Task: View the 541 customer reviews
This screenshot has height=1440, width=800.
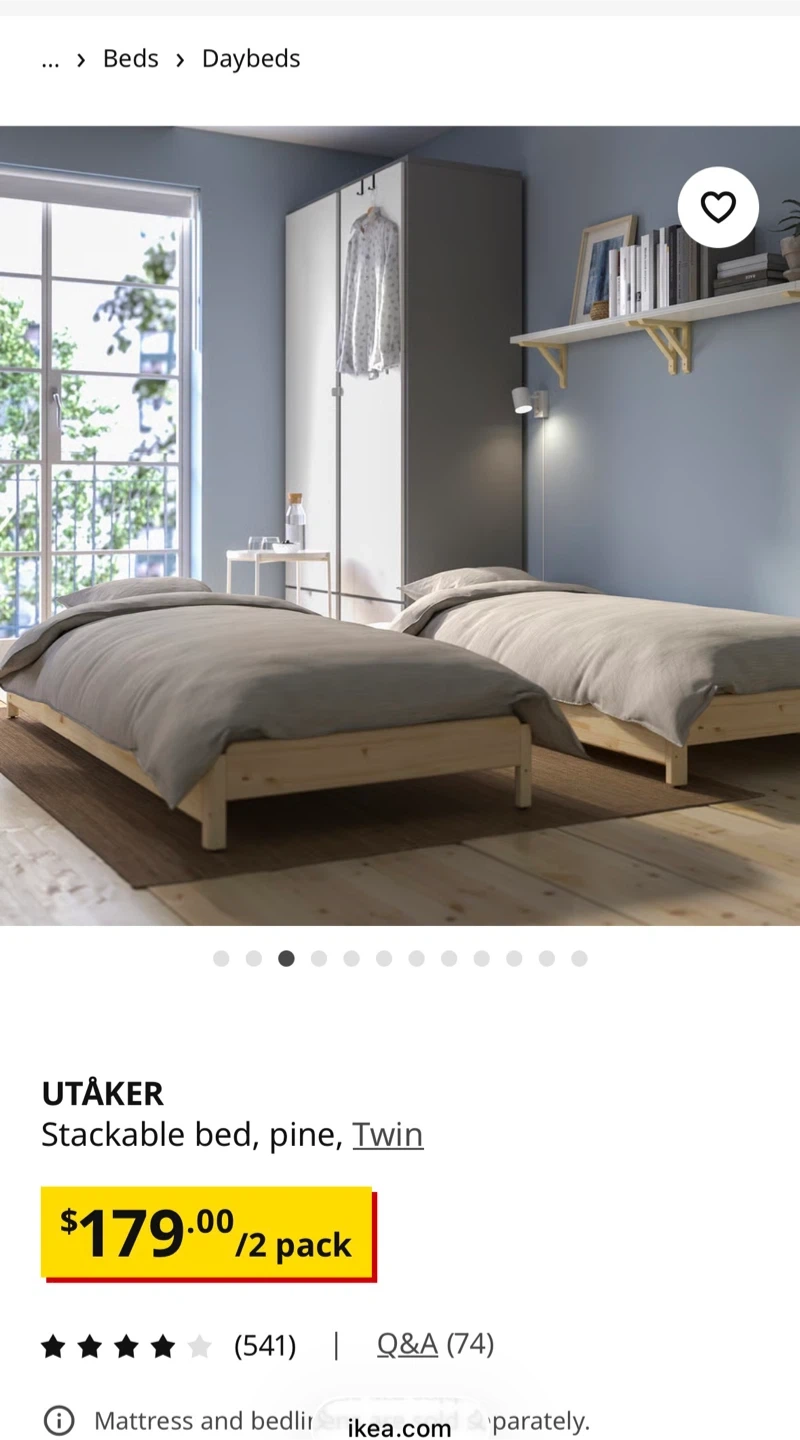Action: pyautogui.click(x=265, y=1346)
